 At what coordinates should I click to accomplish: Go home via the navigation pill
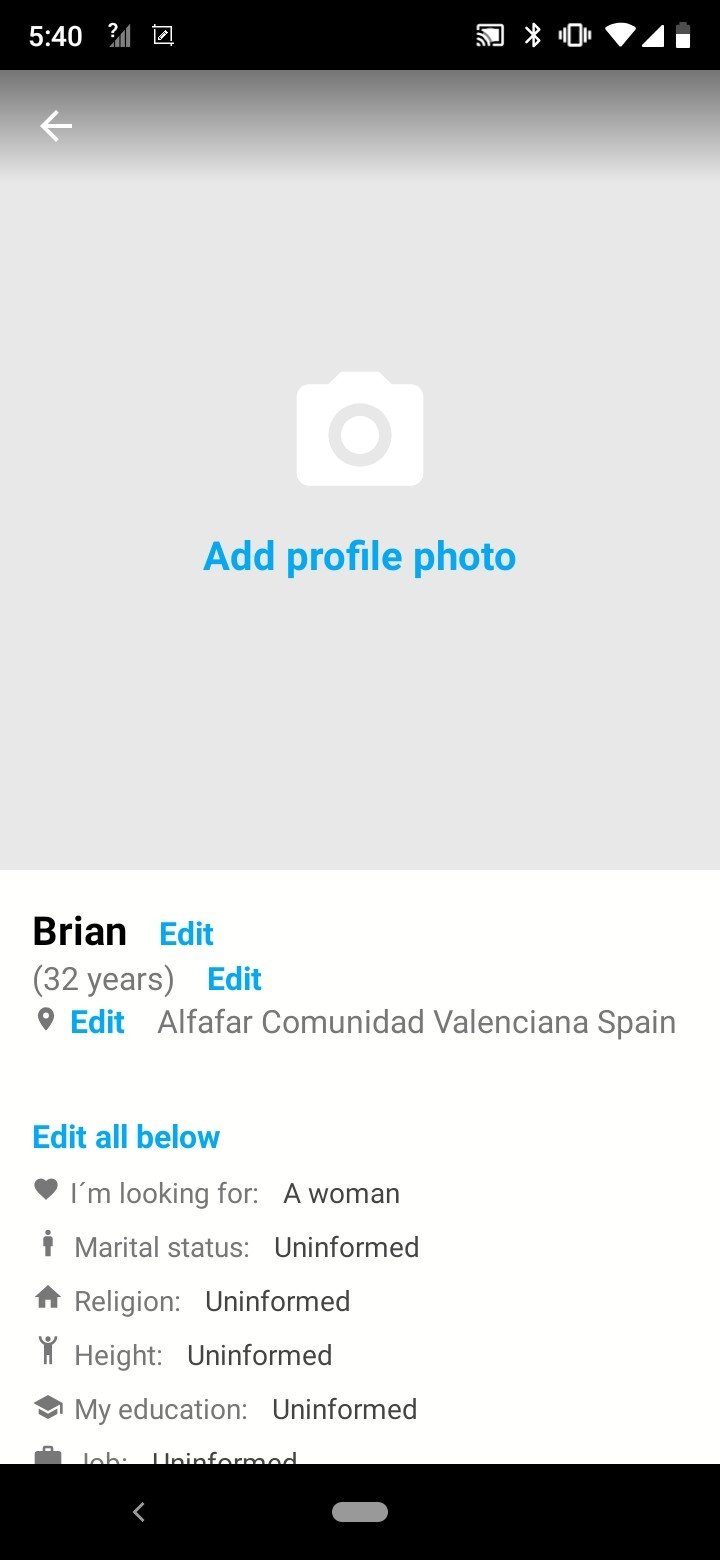pos(360,1512)
